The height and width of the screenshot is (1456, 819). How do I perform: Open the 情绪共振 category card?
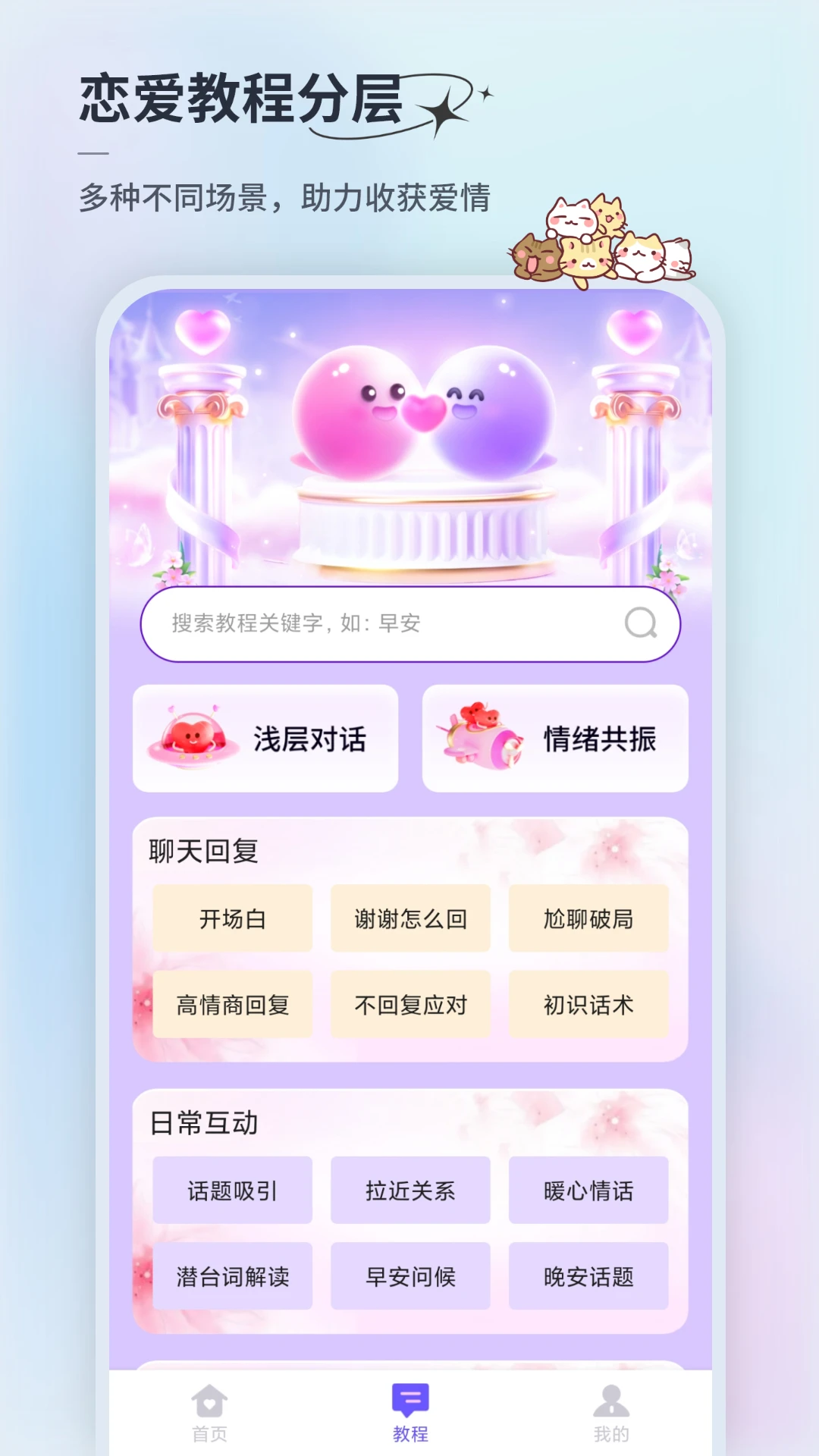(x=555, y=737)
